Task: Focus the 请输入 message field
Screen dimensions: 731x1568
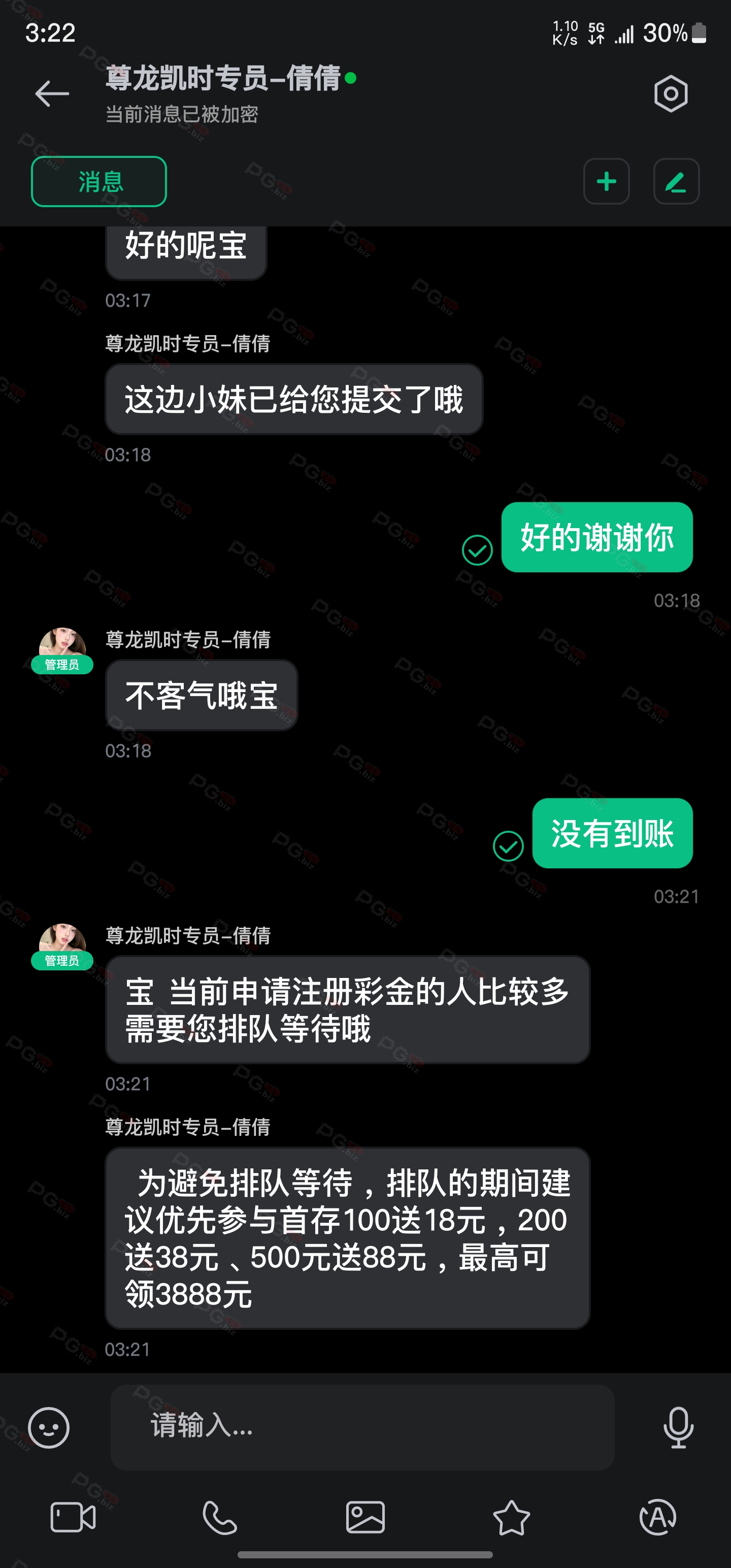Action: (362, 1426)
